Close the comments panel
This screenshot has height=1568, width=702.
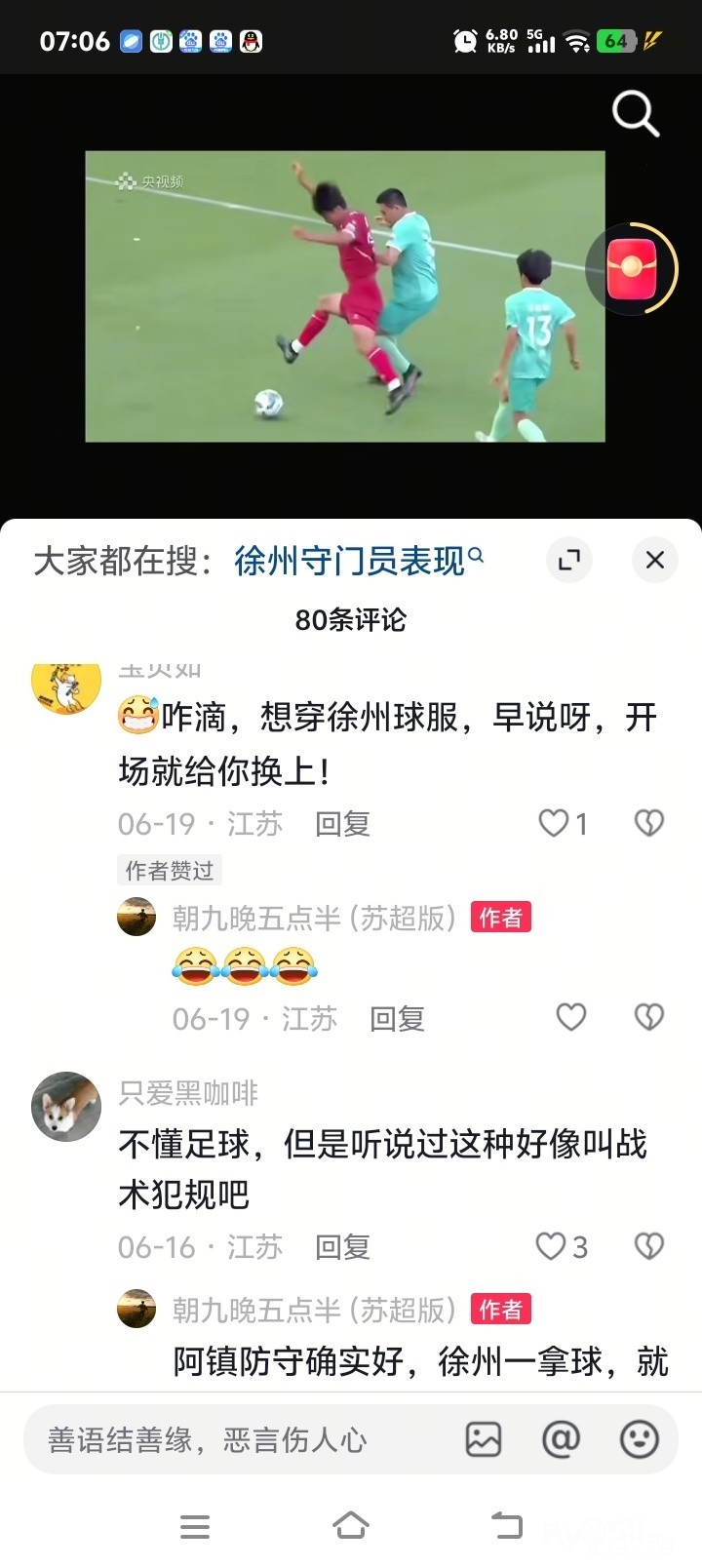pyautogui.click(x=654, y=560)
